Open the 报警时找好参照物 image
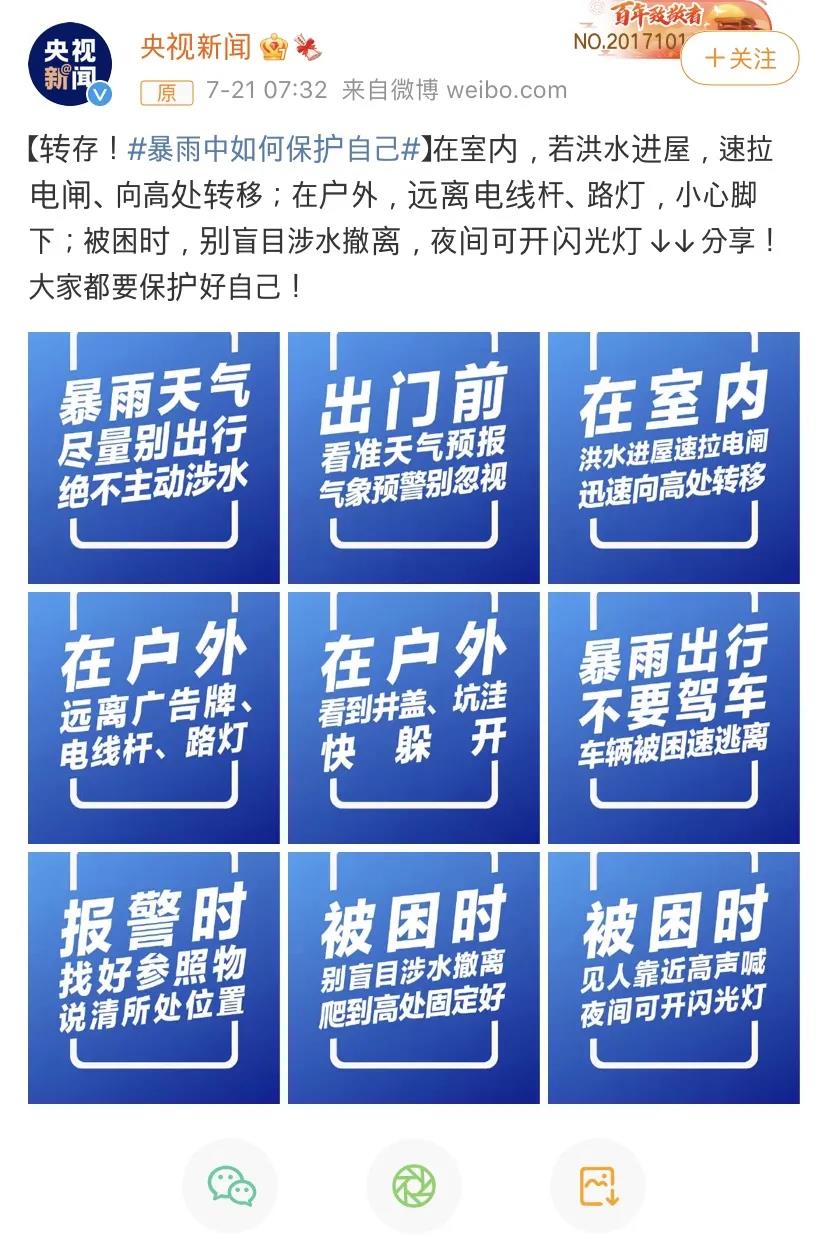Viewport: 828px width, 1253px height. pos(154,978)
